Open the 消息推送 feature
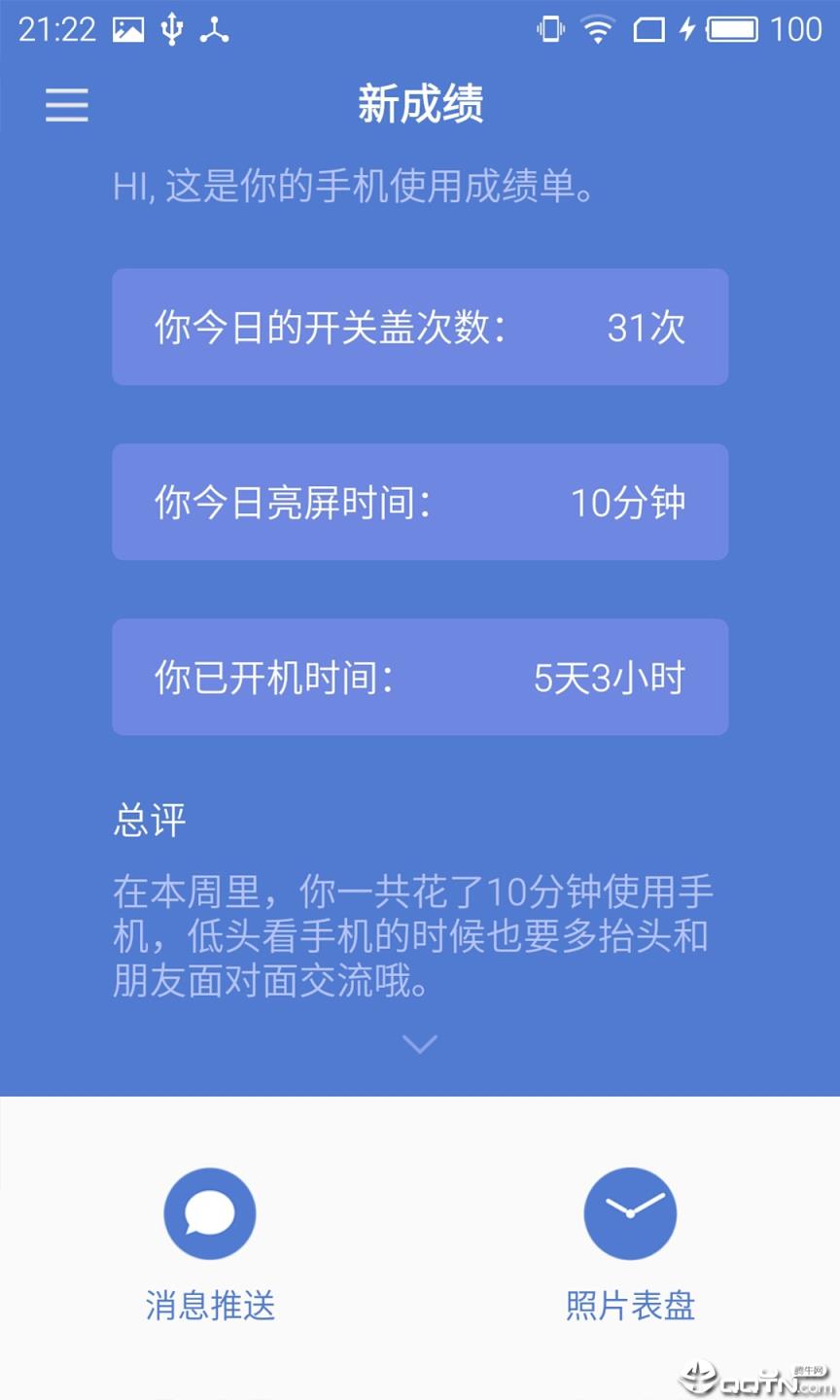Image resolution: width=840 pixels, height=1400 pixels. pos(209,1308)
